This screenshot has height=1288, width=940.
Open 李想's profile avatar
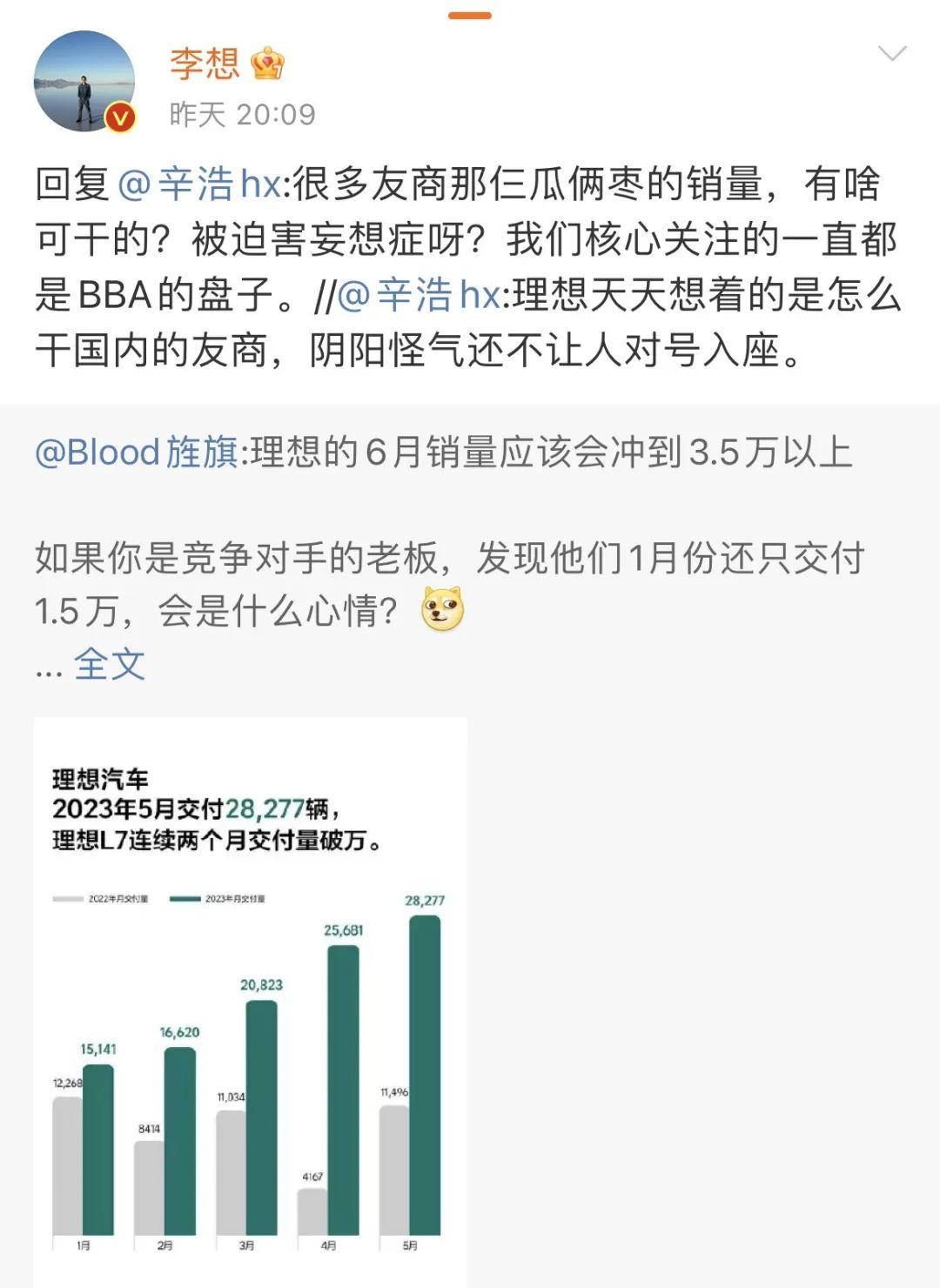point(84,82)
